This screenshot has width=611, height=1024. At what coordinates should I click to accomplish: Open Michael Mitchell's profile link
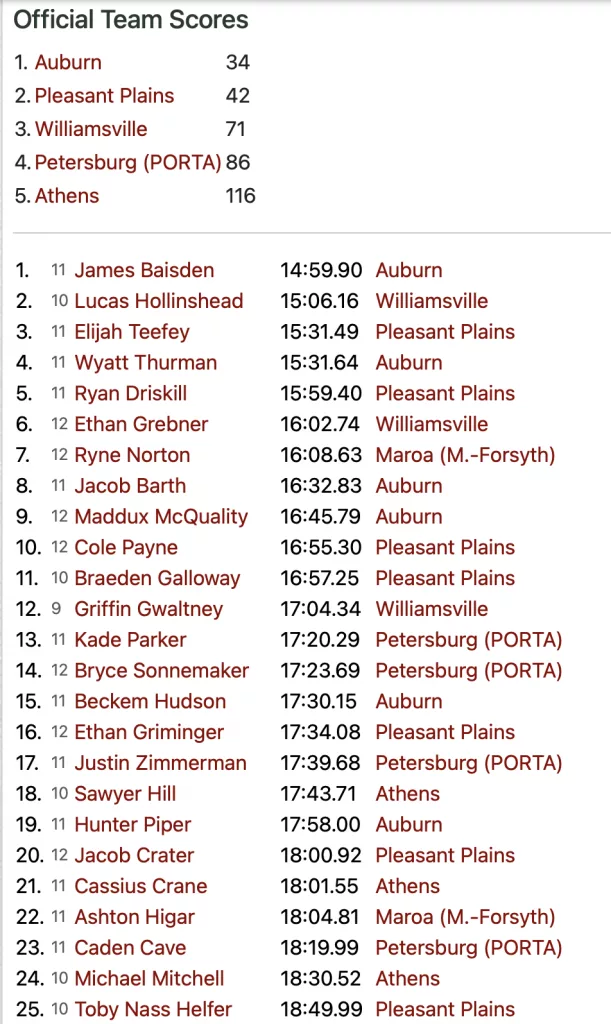coord(149,978)
